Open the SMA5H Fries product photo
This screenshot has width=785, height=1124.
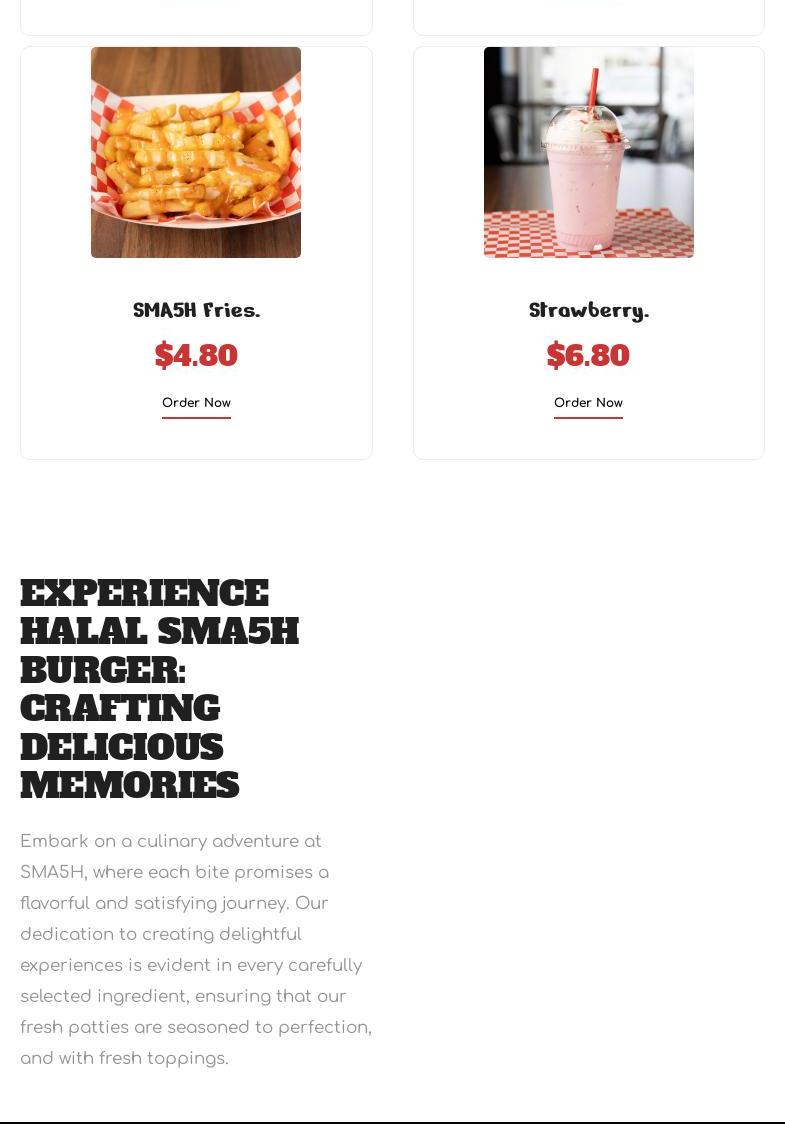[x=196, y=152]
